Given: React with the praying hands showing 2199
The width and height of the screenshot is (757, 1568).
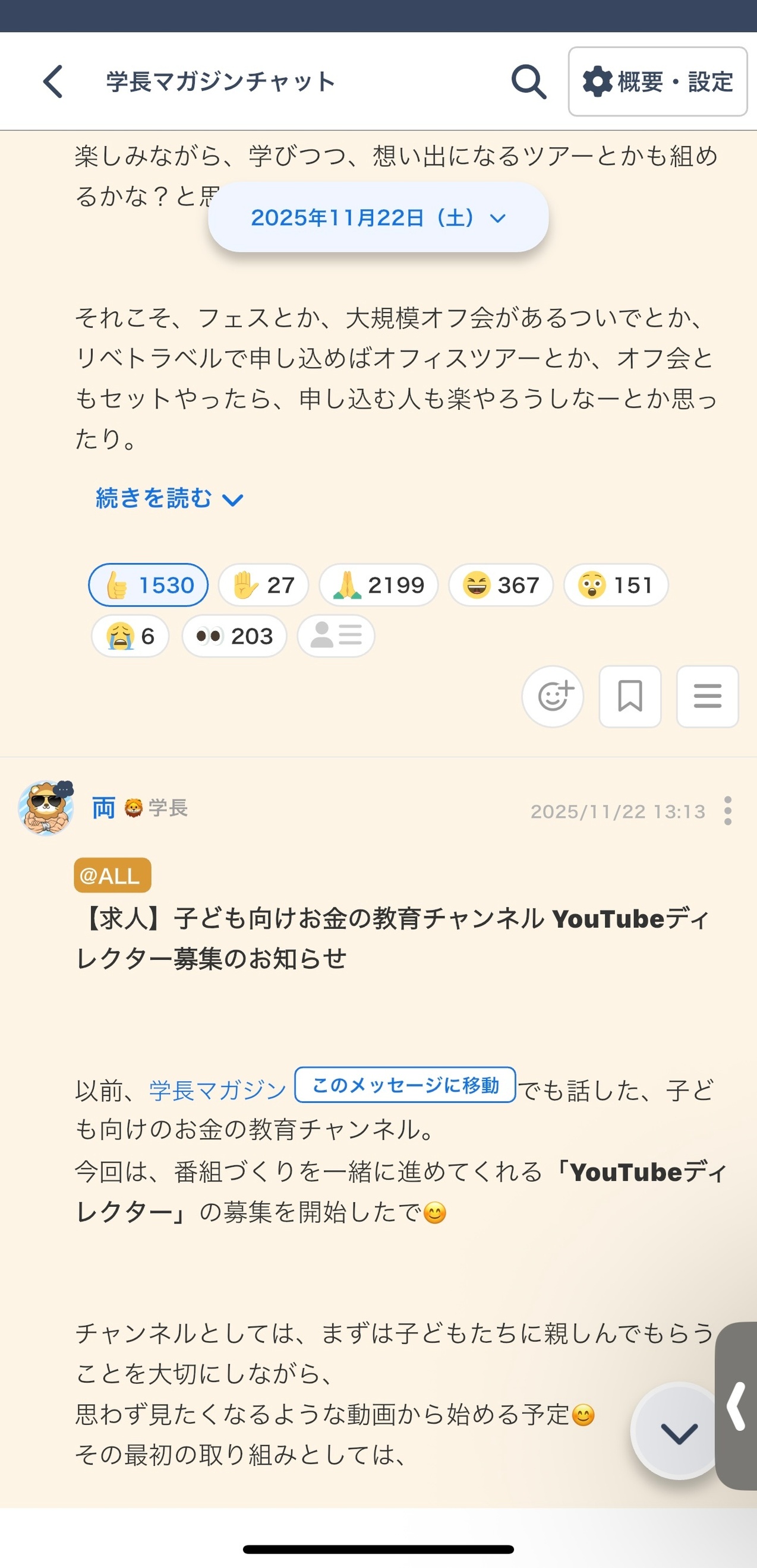Looking at the screenshot, I should 378,585.
